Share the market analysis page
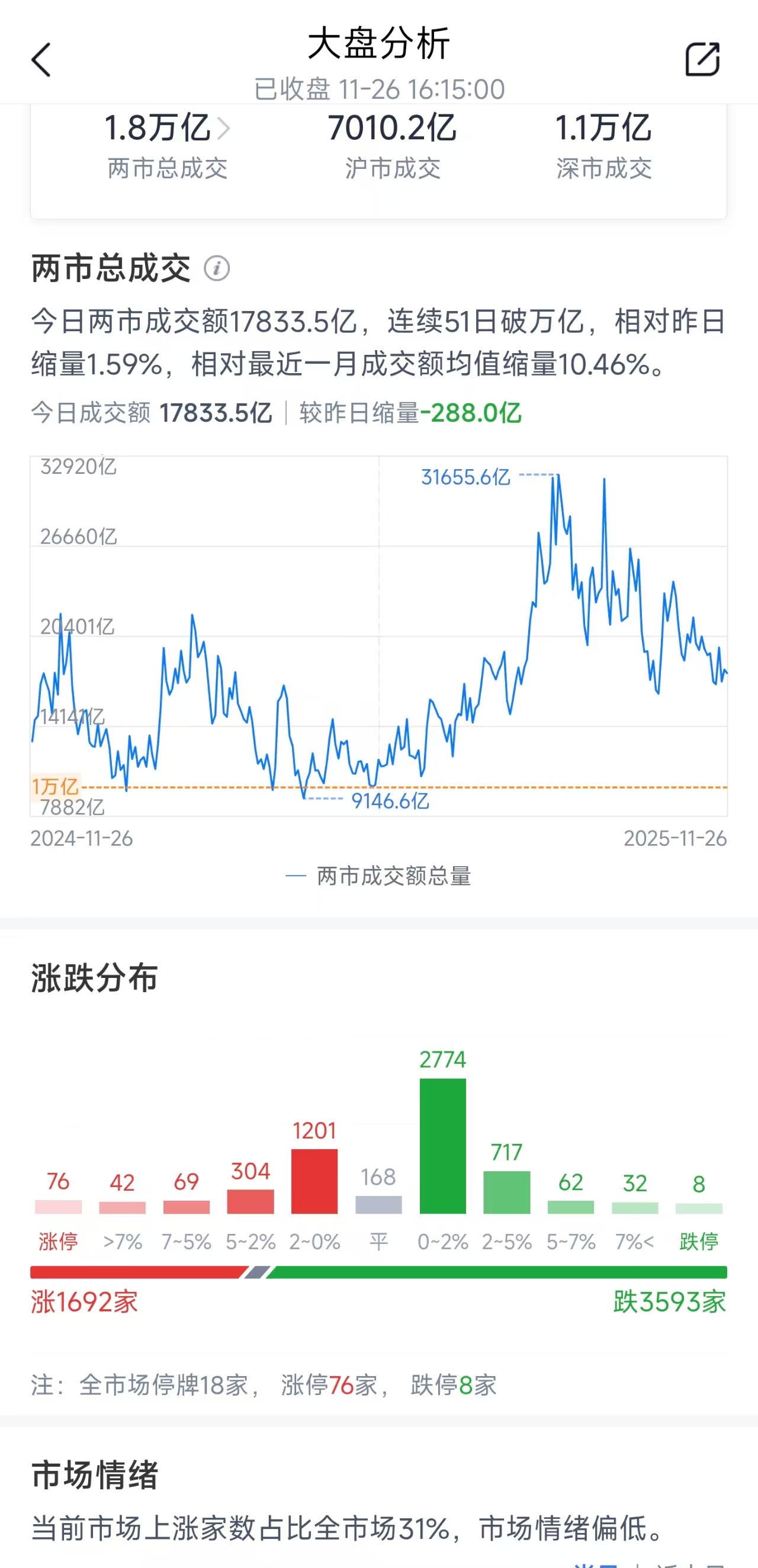 (702, 60)
